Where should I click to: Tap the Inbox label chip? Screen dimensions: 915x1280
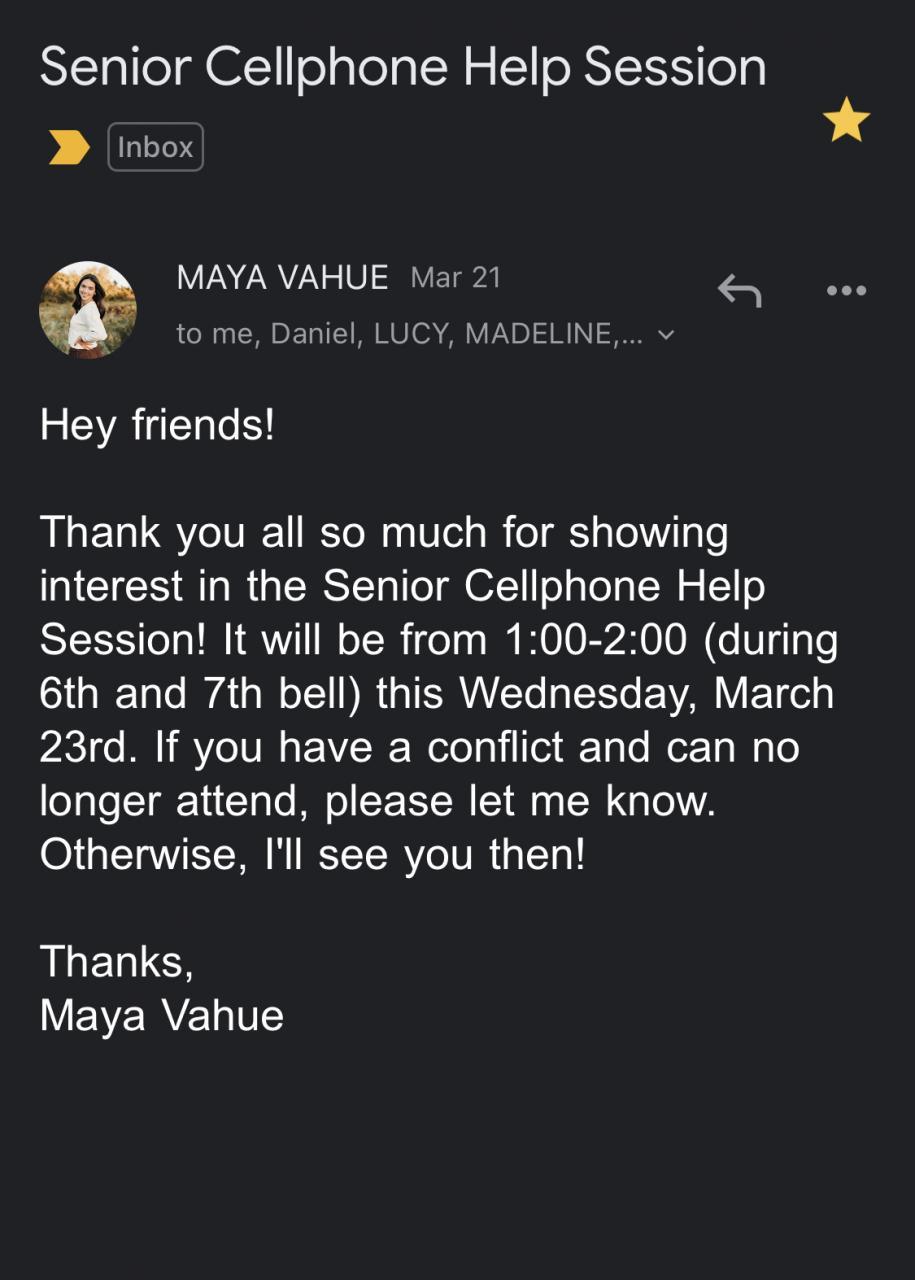pos(155,147)
